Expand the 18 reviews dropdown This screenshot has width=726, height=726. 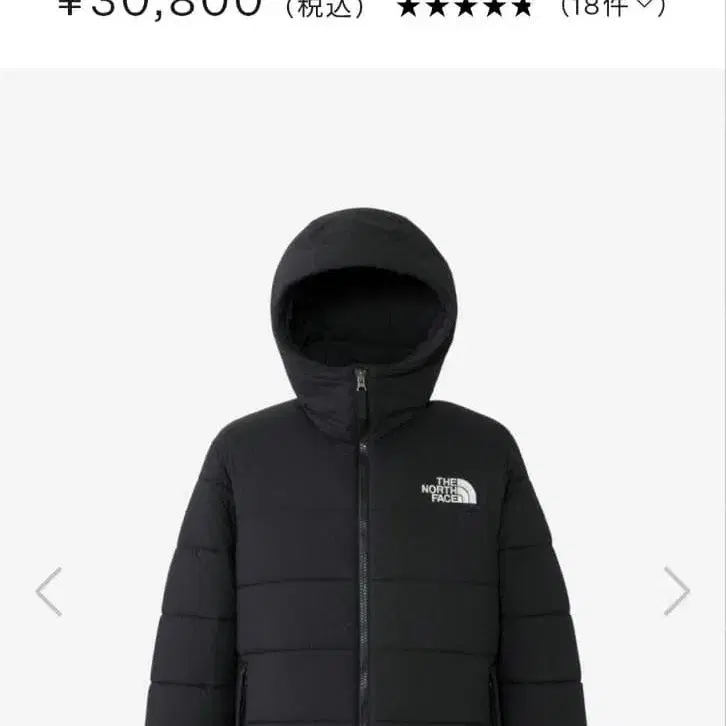click(612, 8)
